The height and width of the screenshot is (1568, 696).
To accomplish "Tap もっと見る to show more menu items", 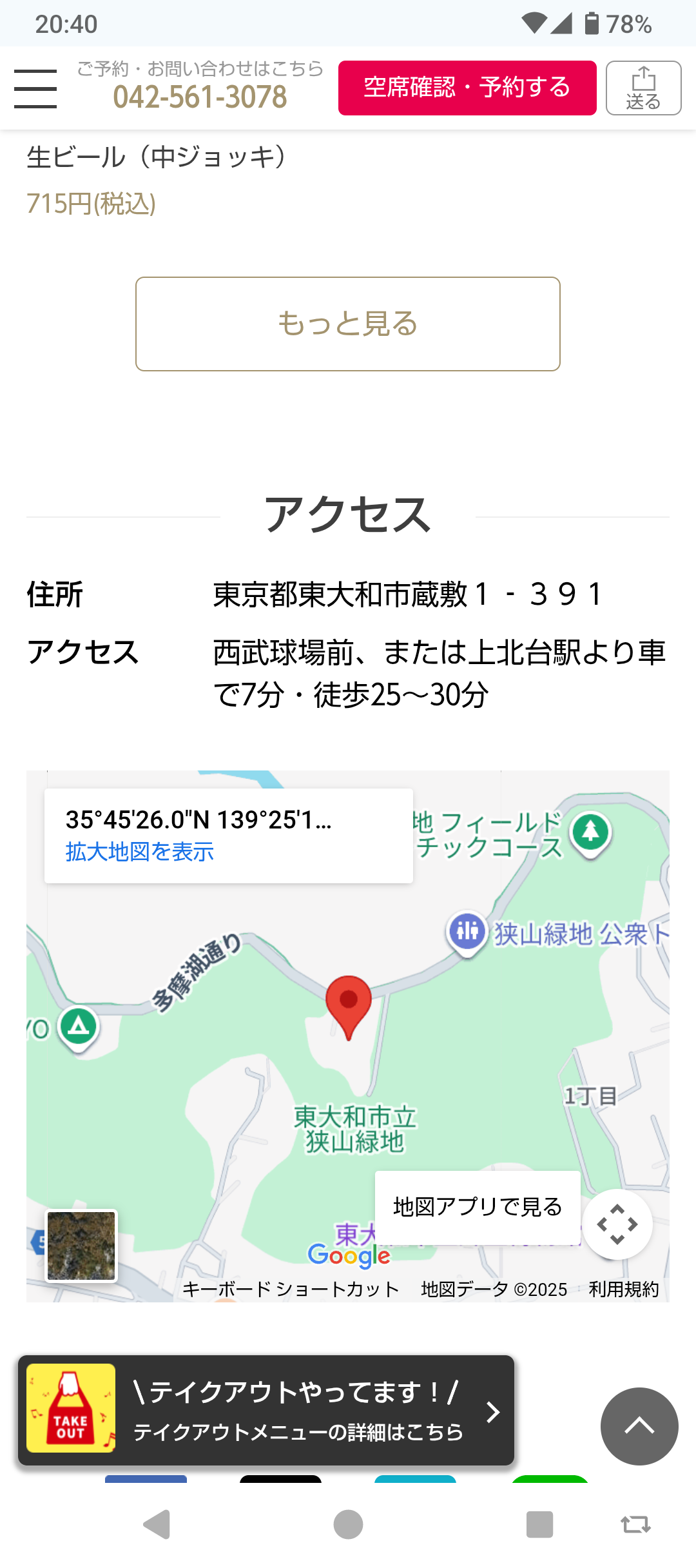I will pyautogui.click(x=348, y=324).
